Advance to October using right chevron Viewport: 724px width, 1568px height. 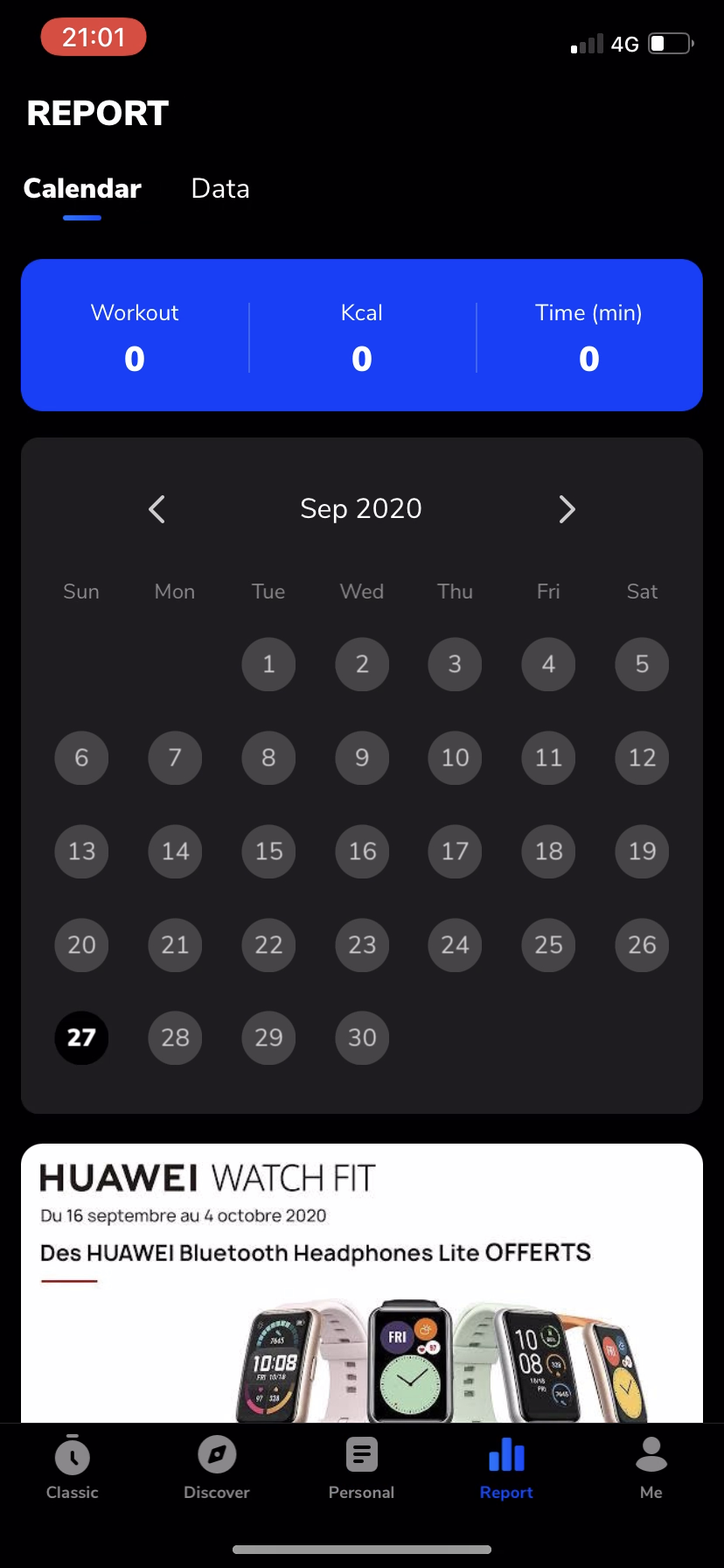pyautogui.click(x=567, y=508)
